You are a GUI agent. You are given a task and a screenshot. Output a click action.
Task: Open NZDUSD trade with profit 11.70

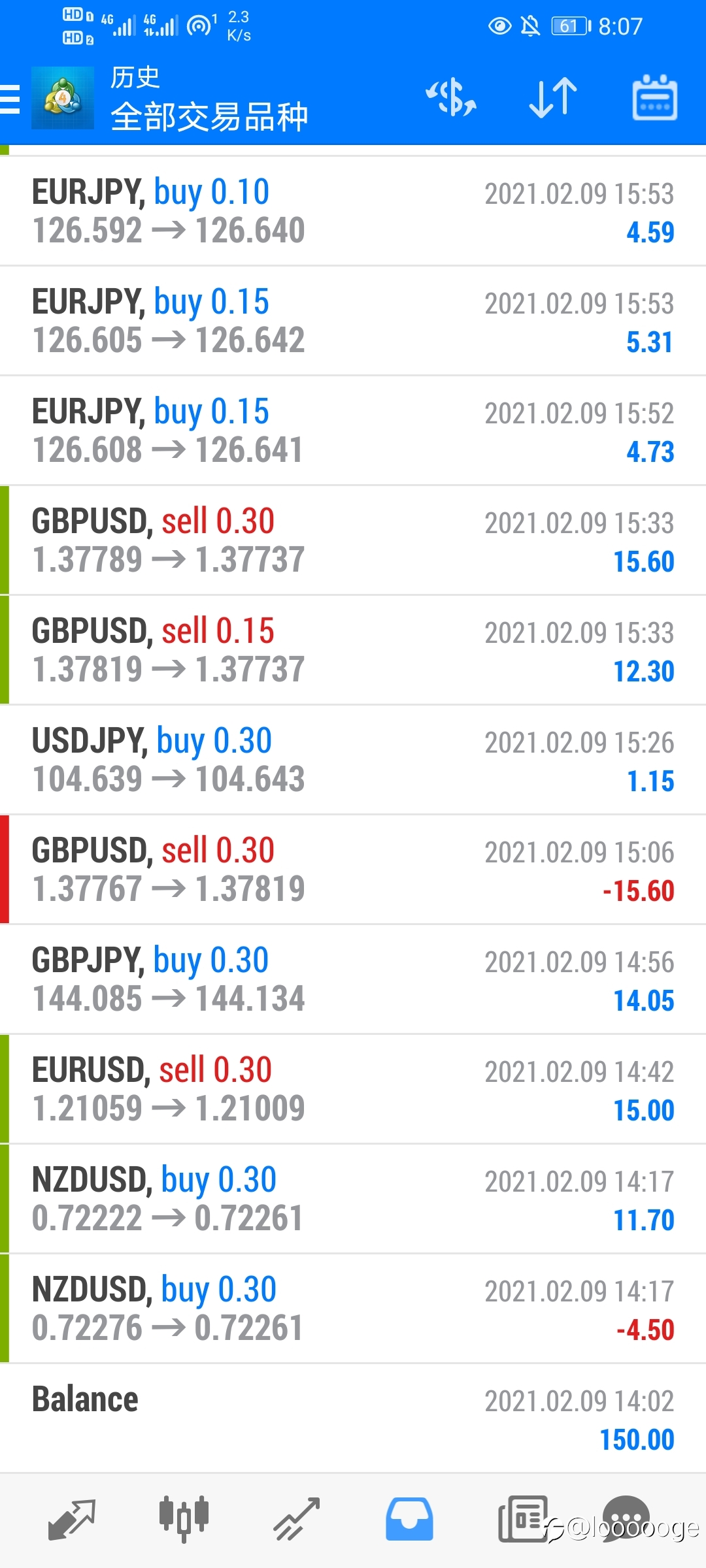coord(353,1199)
